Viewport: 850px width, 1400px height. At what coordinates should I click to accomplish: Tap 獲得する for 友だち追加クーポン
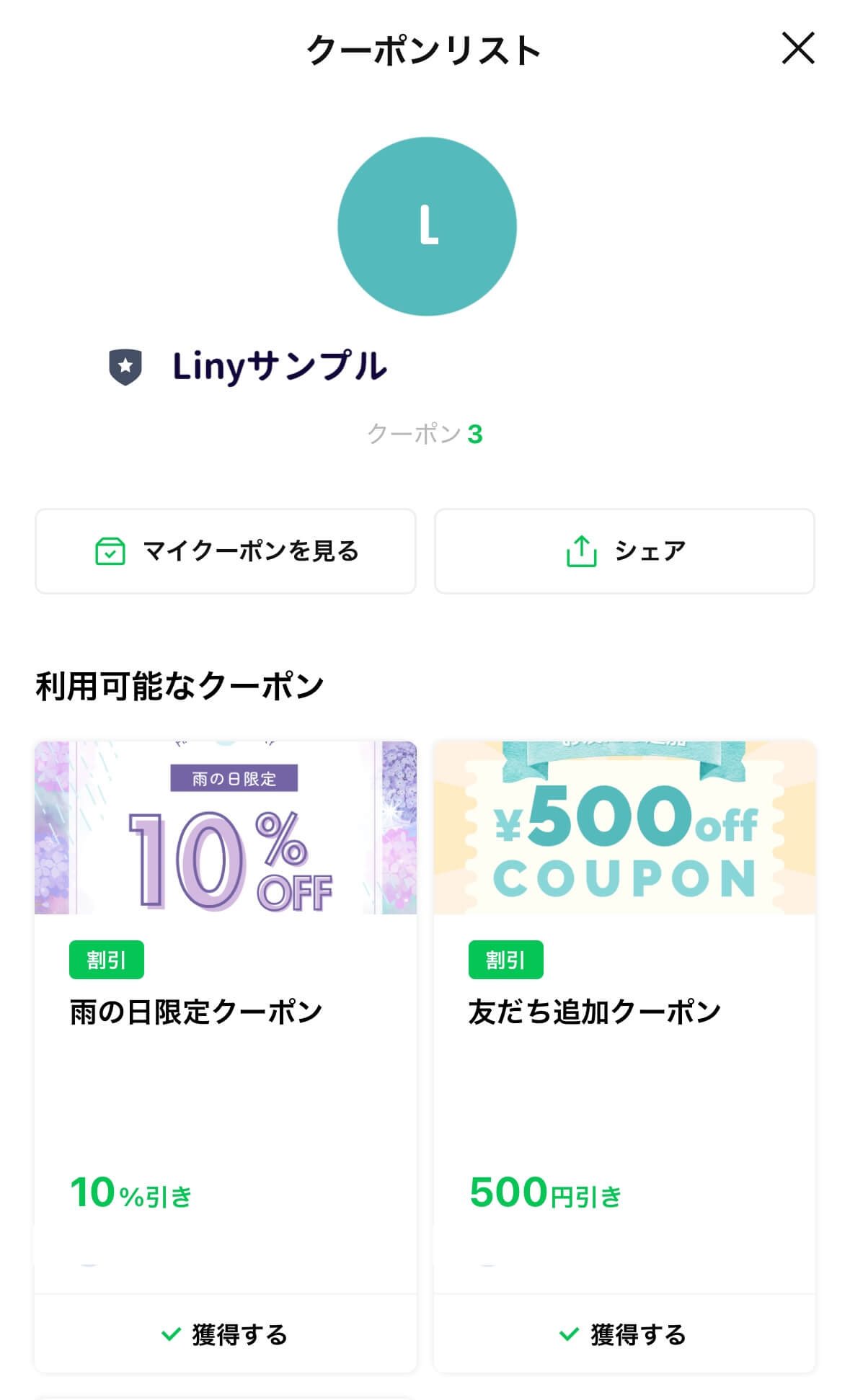[x=624, y=1334]
